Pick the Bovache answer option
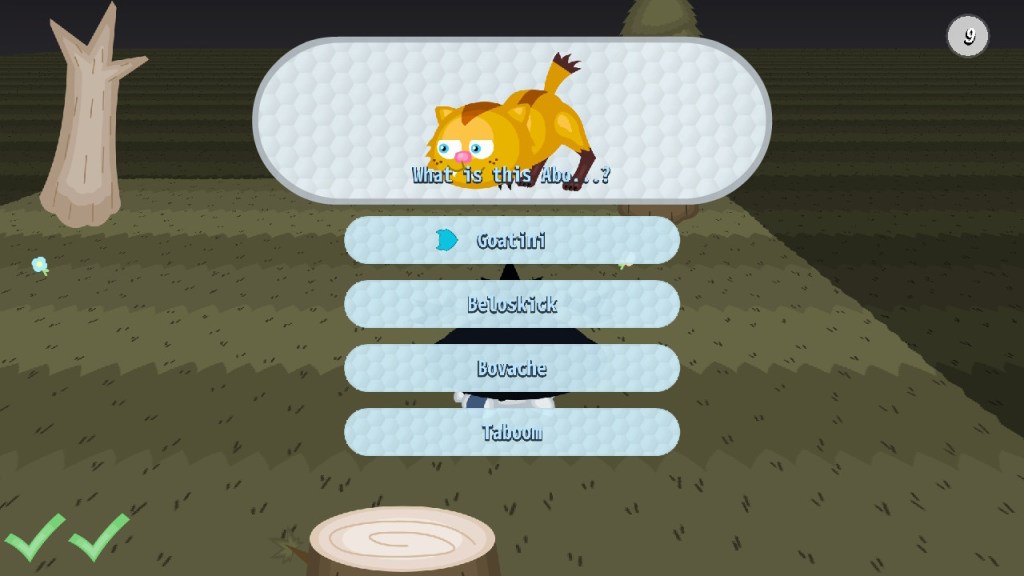This screenshot has height=576, width=1024. 511,368
